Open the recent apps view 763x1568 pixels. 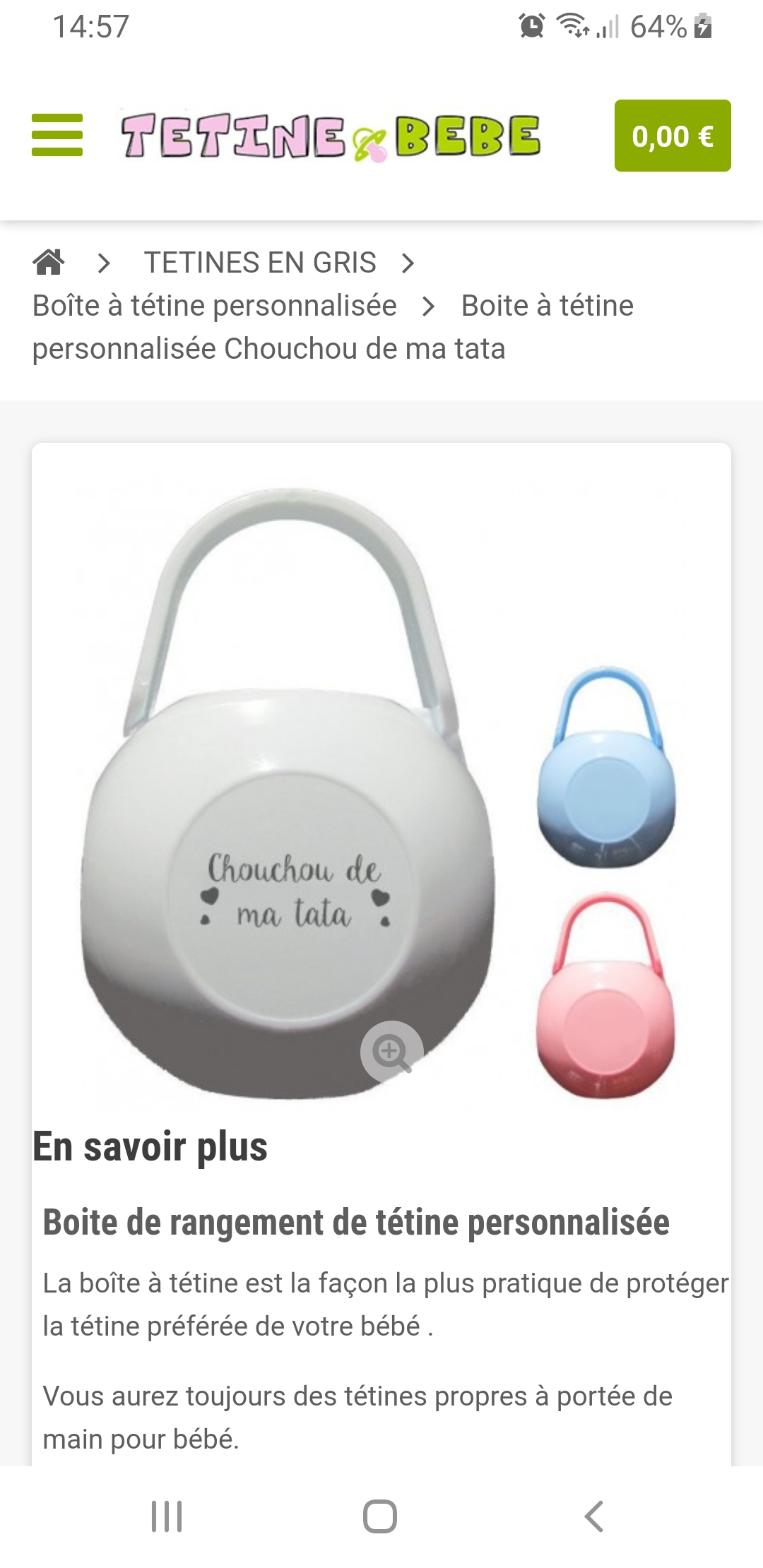[x=167, y=1516]
